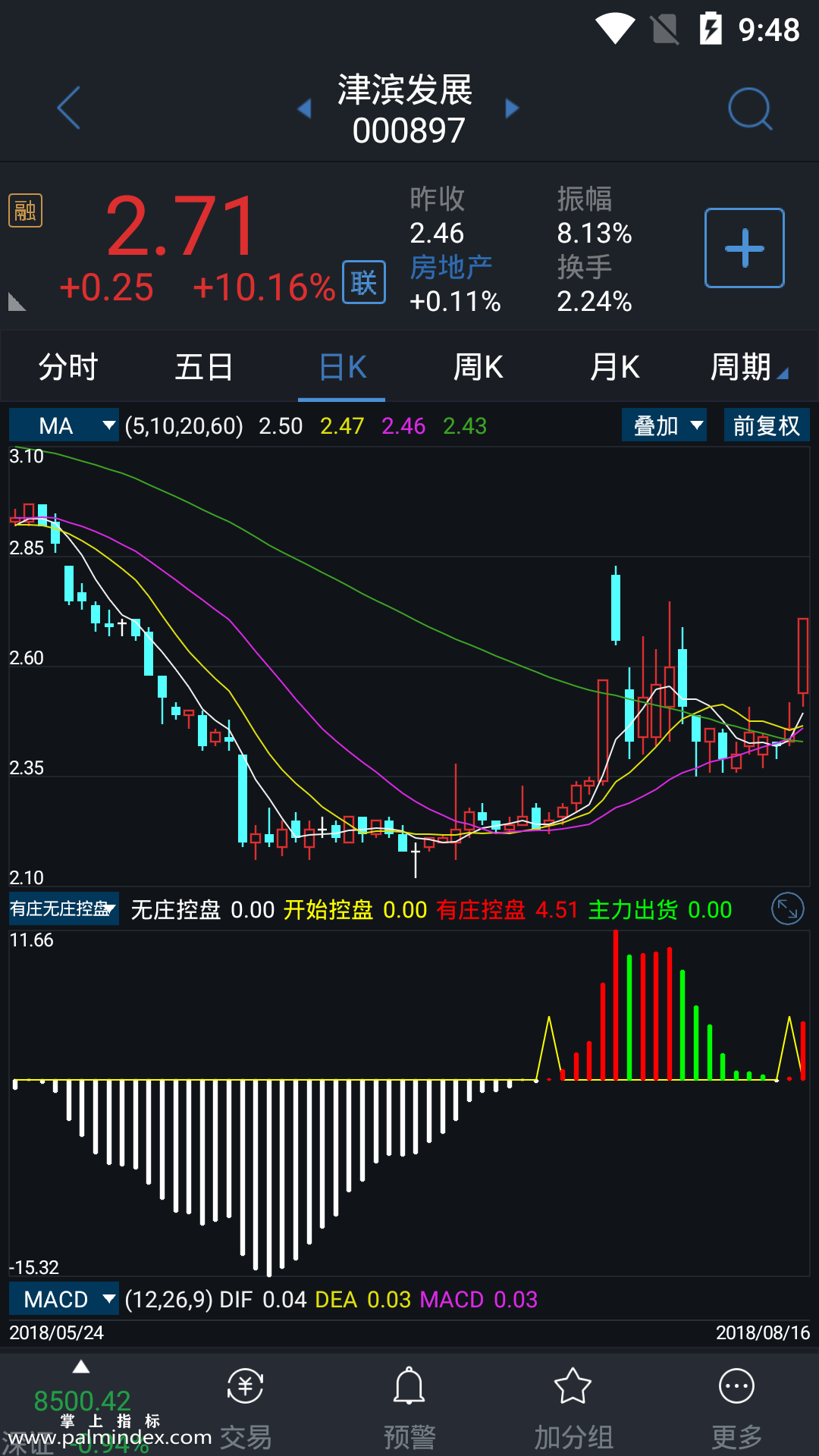Open the stock search icon
The image size is (819, 1456).
coord(749,109)
